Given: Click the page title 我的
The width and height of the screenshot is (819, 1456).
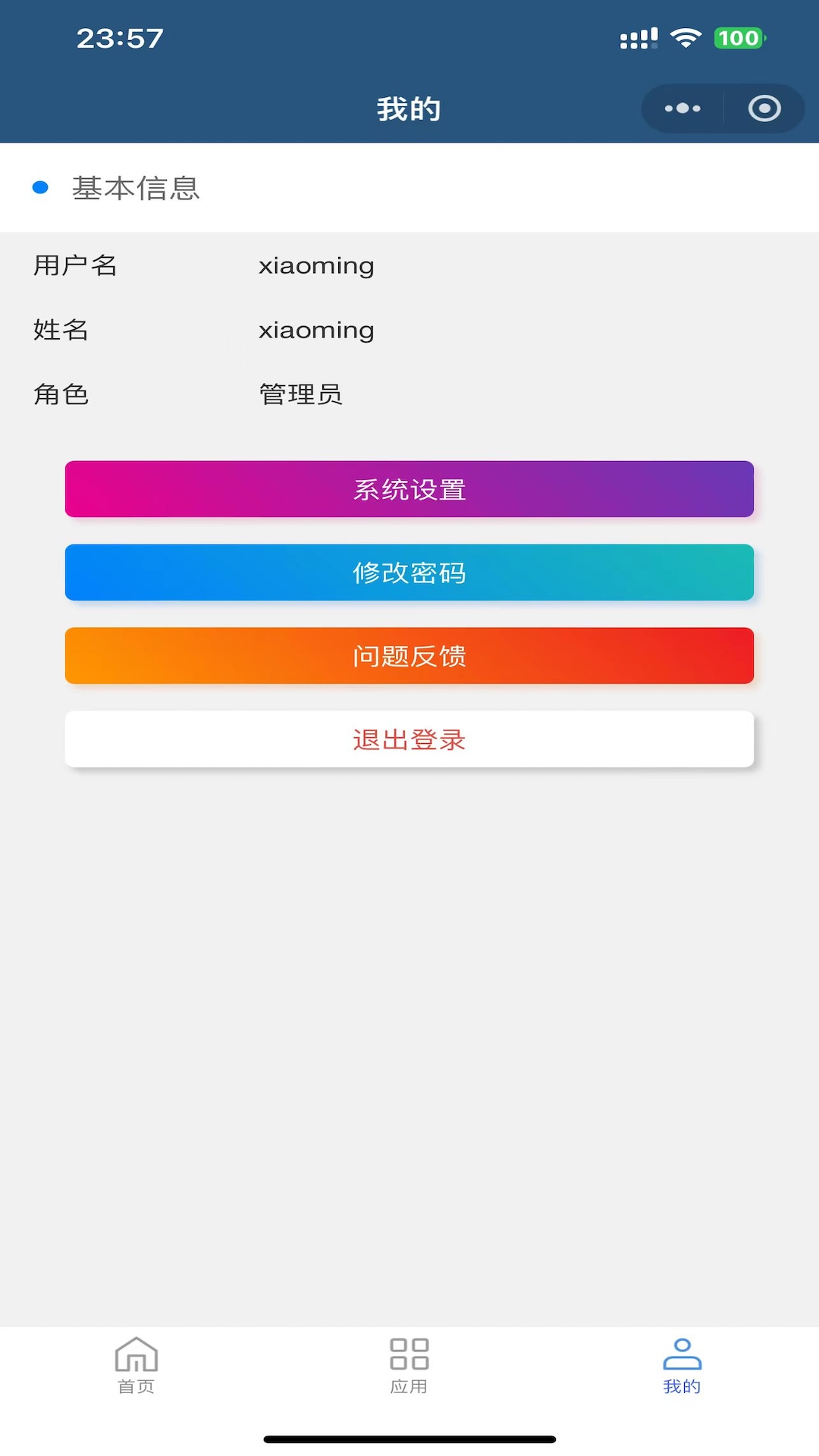Looking at the screenshot, I should point(409,108).
